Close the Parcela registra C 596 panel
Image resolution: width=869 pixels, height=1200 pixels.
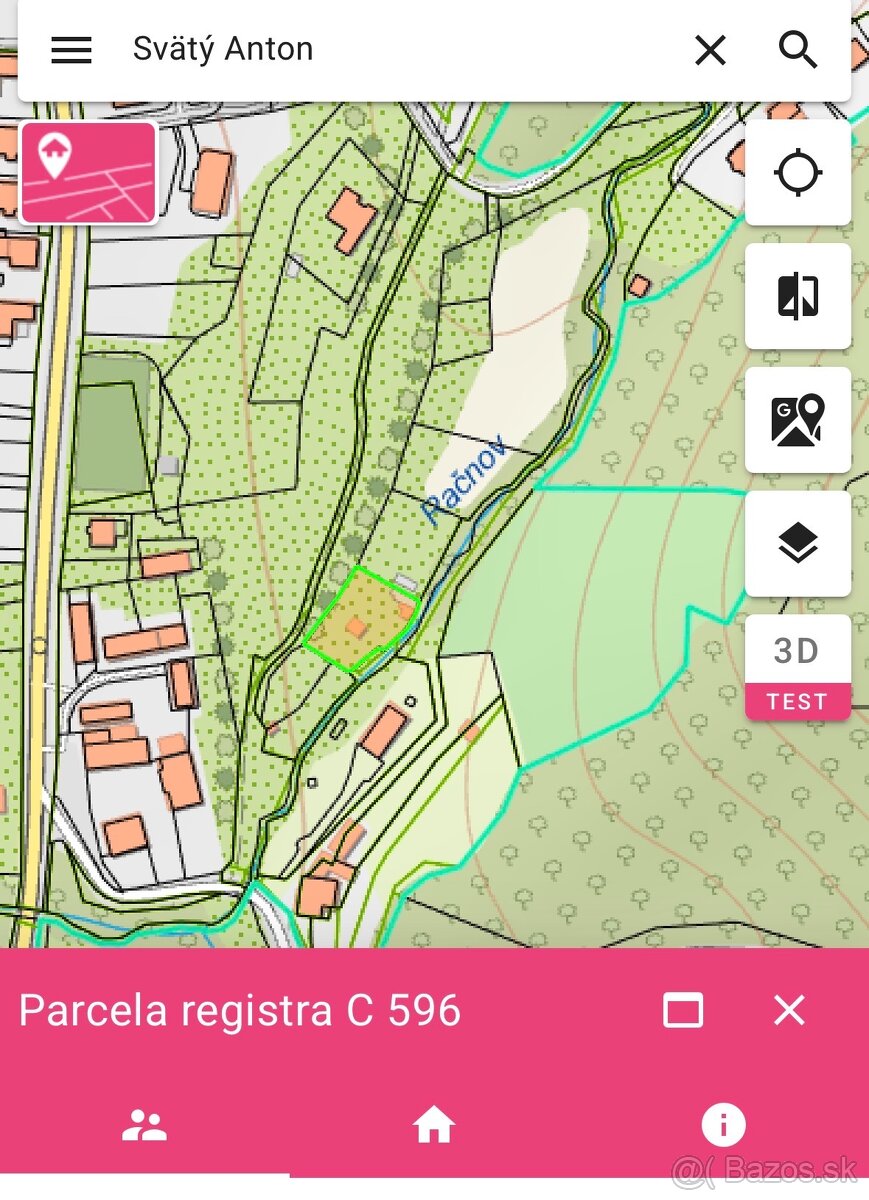(789, 1010)
